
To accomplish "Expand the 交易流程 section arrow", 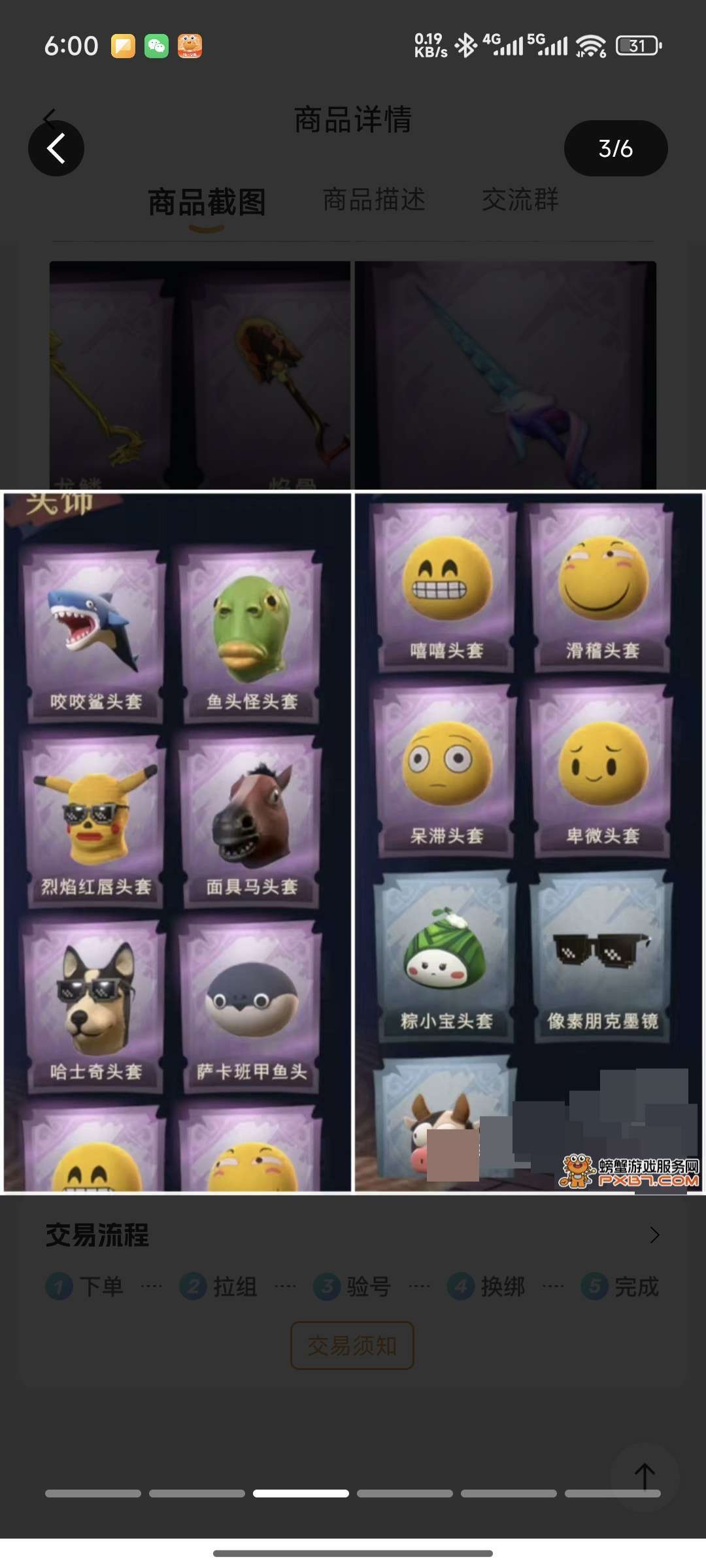I will click(x=654, y=1235).
